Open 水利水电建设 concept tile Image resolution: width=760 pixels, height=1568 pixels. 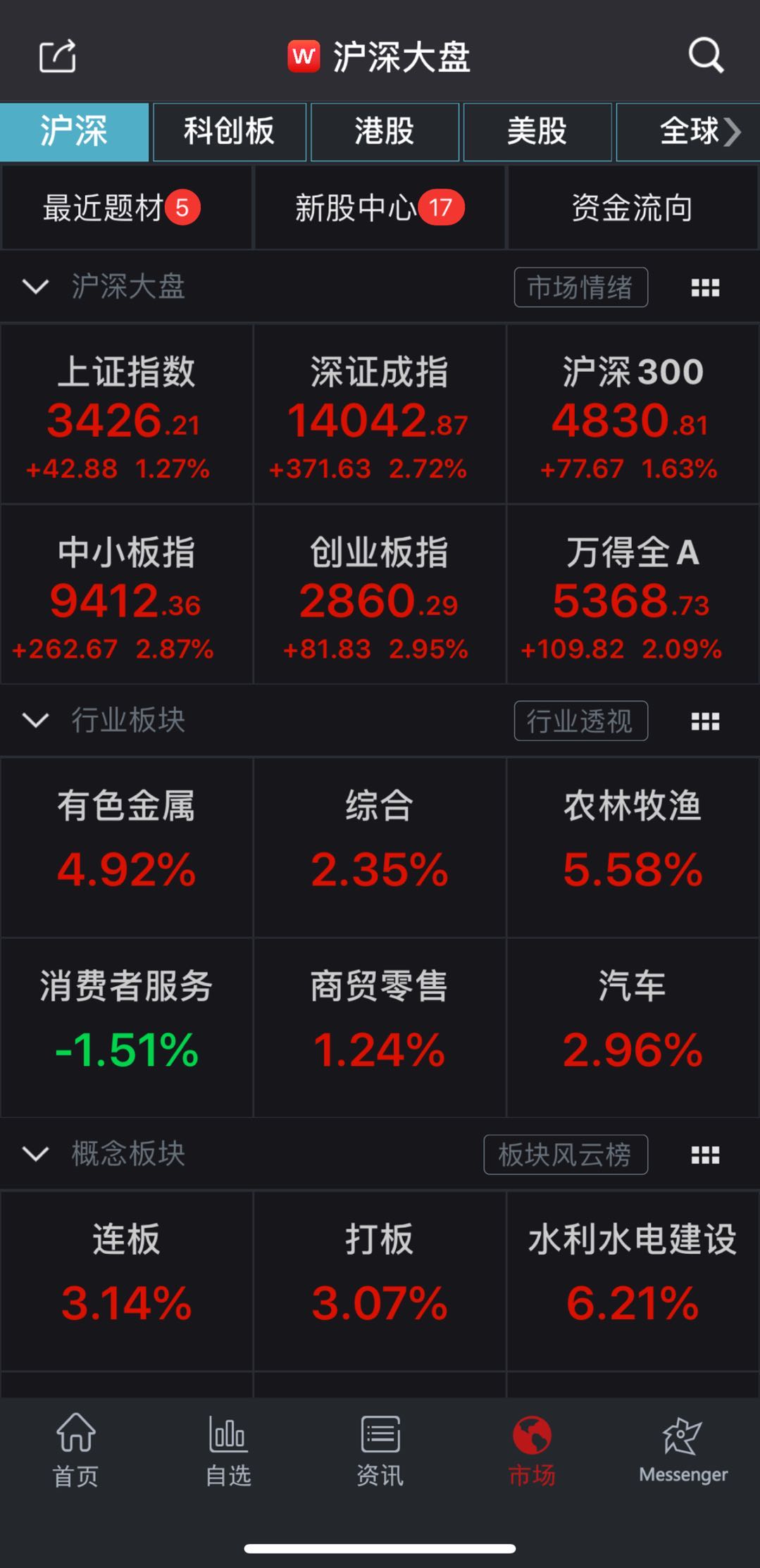(632, 1280)
